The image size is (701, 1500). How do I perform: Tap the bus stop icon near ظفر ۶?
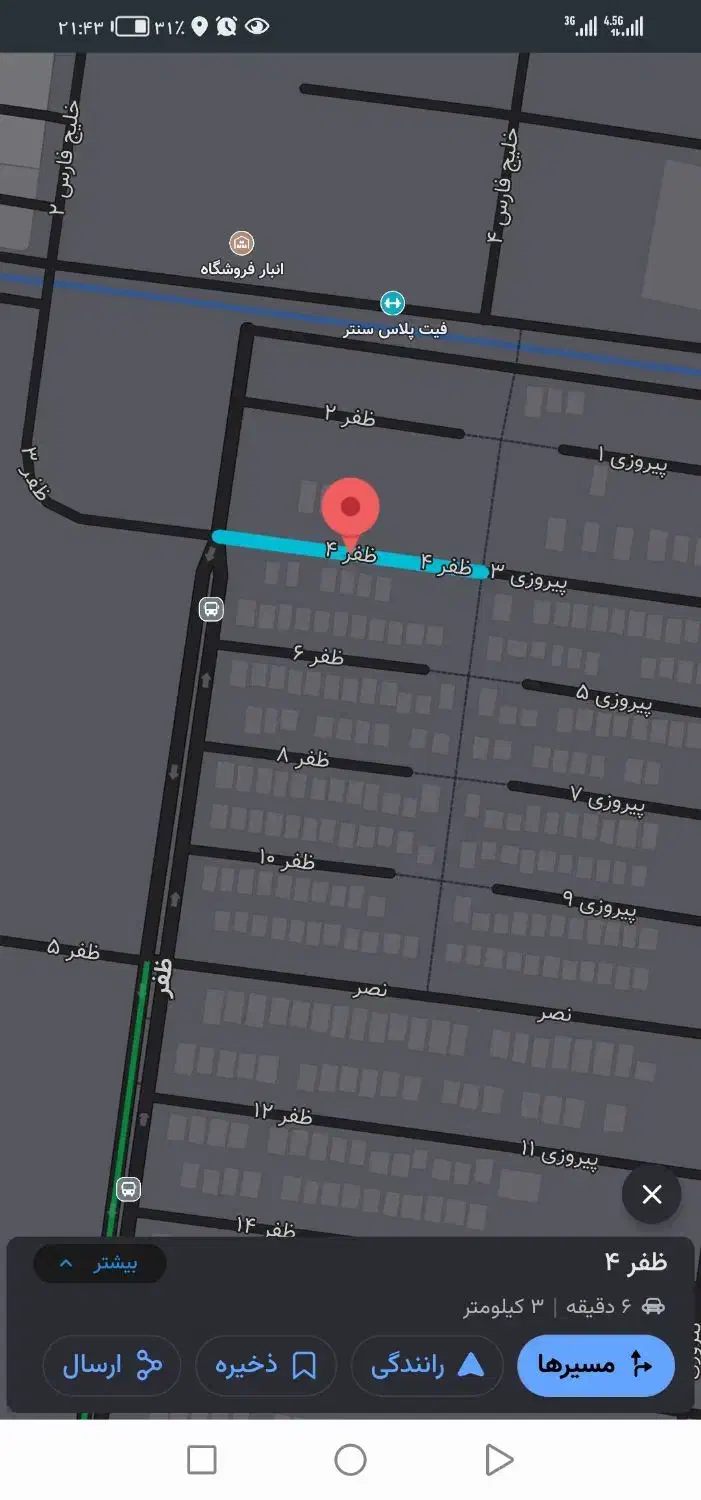click(x=211, y=608)
